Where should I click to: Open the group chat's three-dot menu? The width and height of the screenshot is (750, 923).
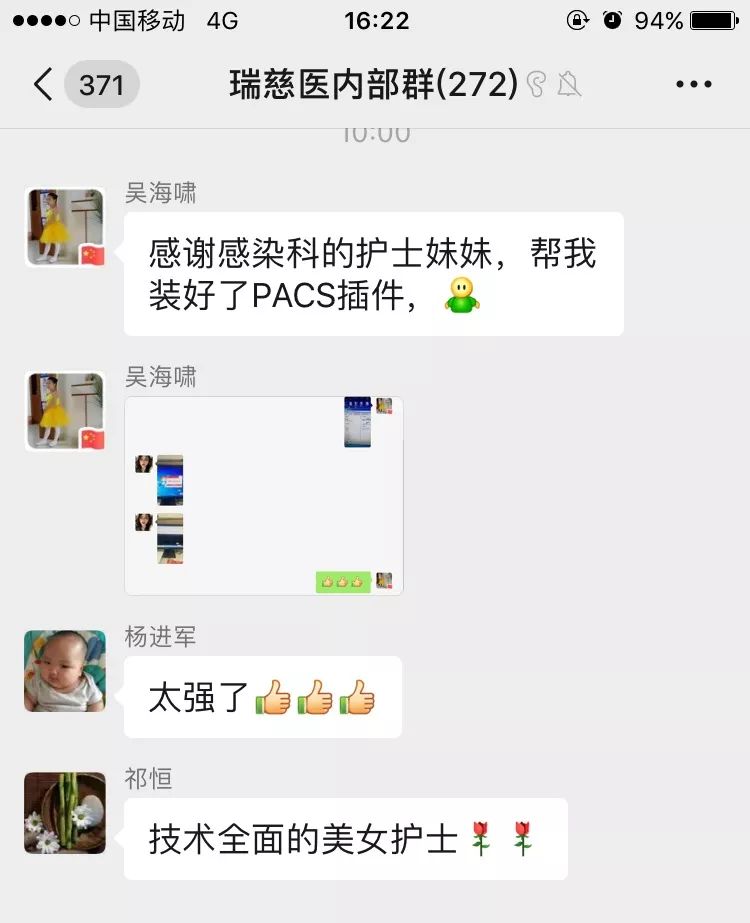pos(693,85)
